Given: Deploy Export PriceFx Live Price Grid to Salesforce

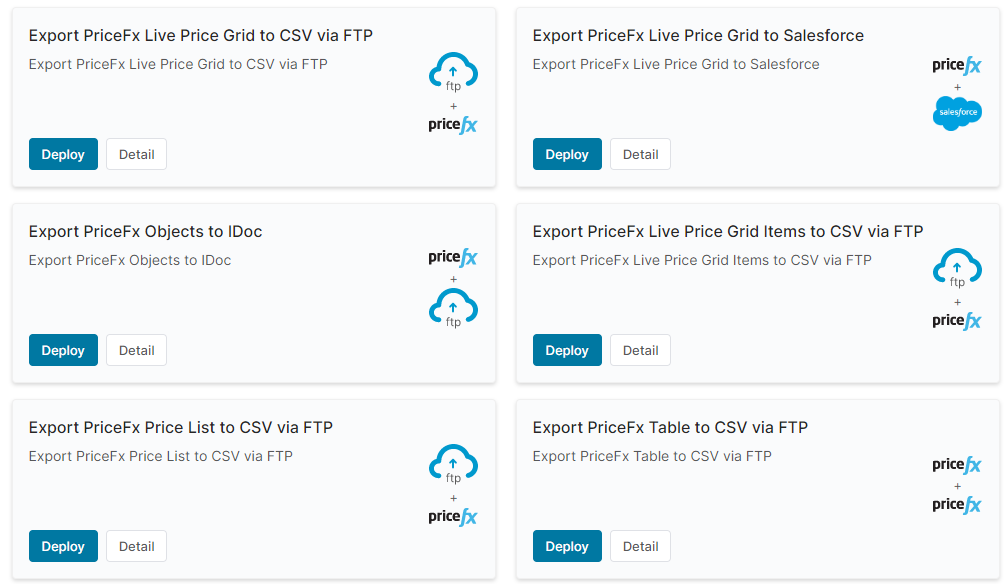Looking at the screenshot, I should (567, 154).
